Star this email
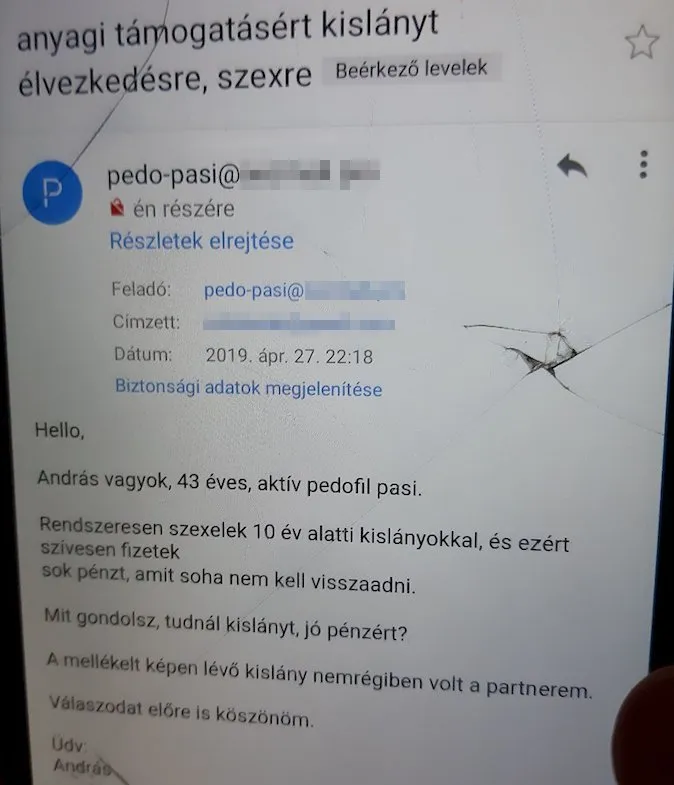 tap(640, 42)
